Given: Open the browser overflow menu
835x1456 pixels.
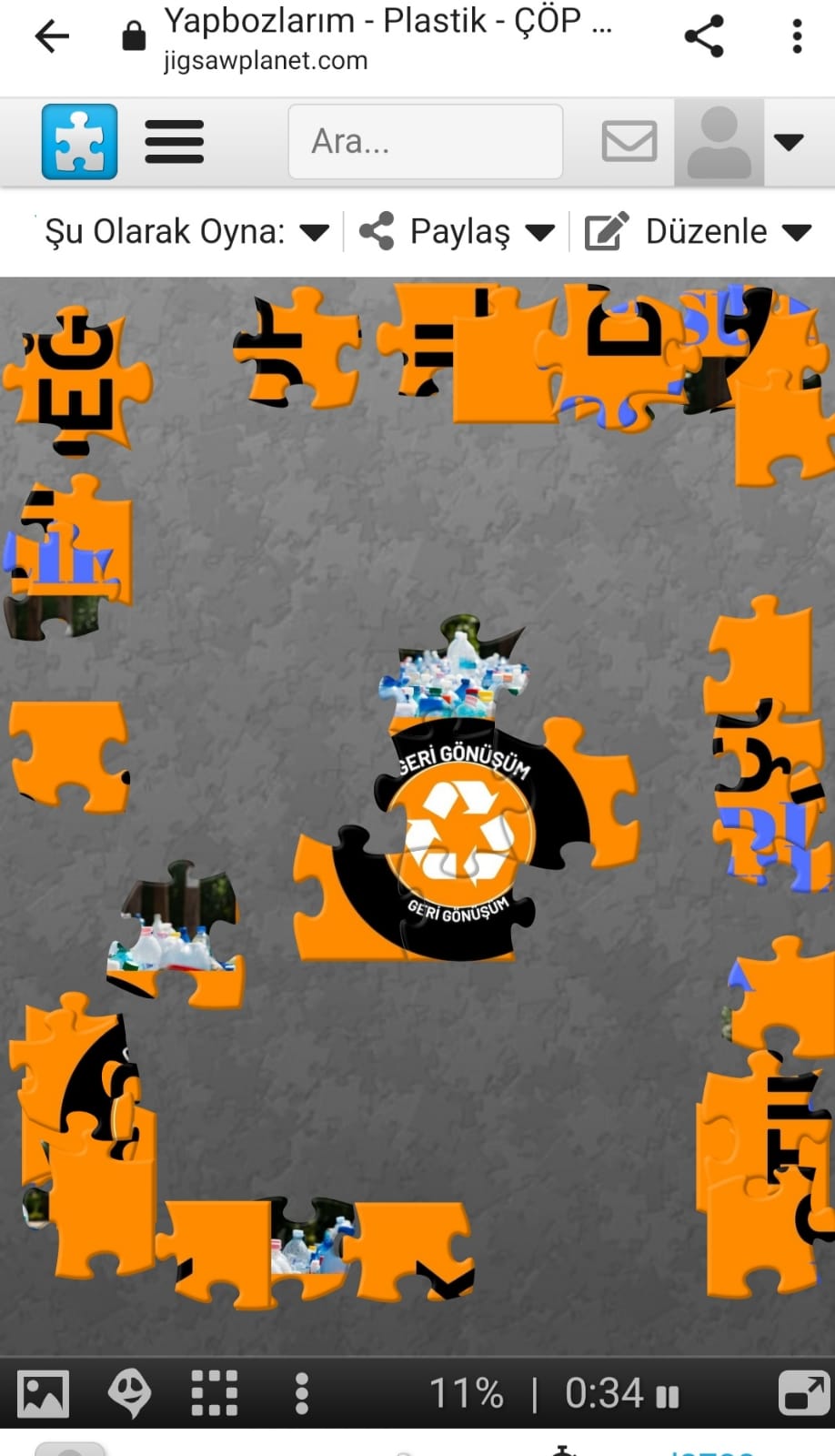Looking at the screenshot, I should coord(797,36).
